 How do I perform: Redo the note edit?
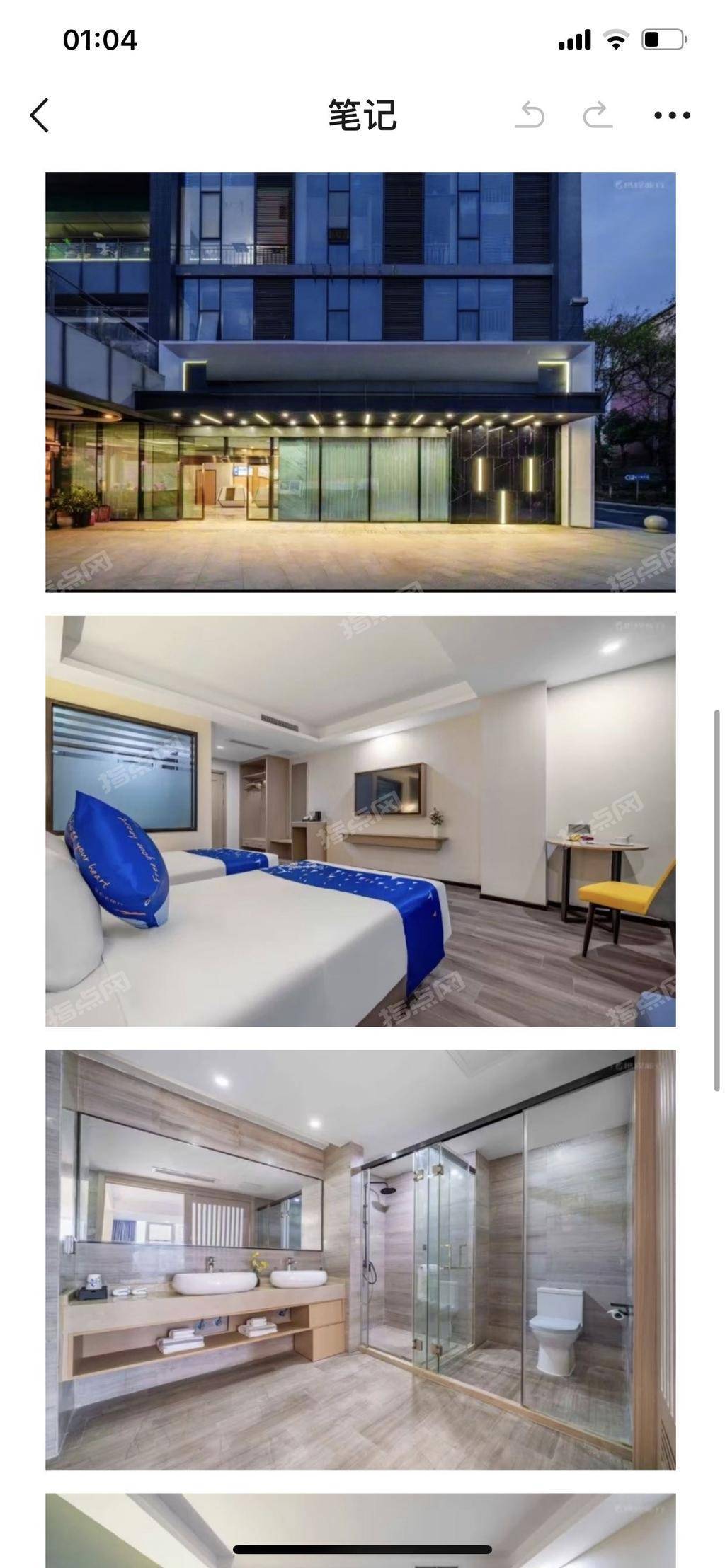(598, 115)
